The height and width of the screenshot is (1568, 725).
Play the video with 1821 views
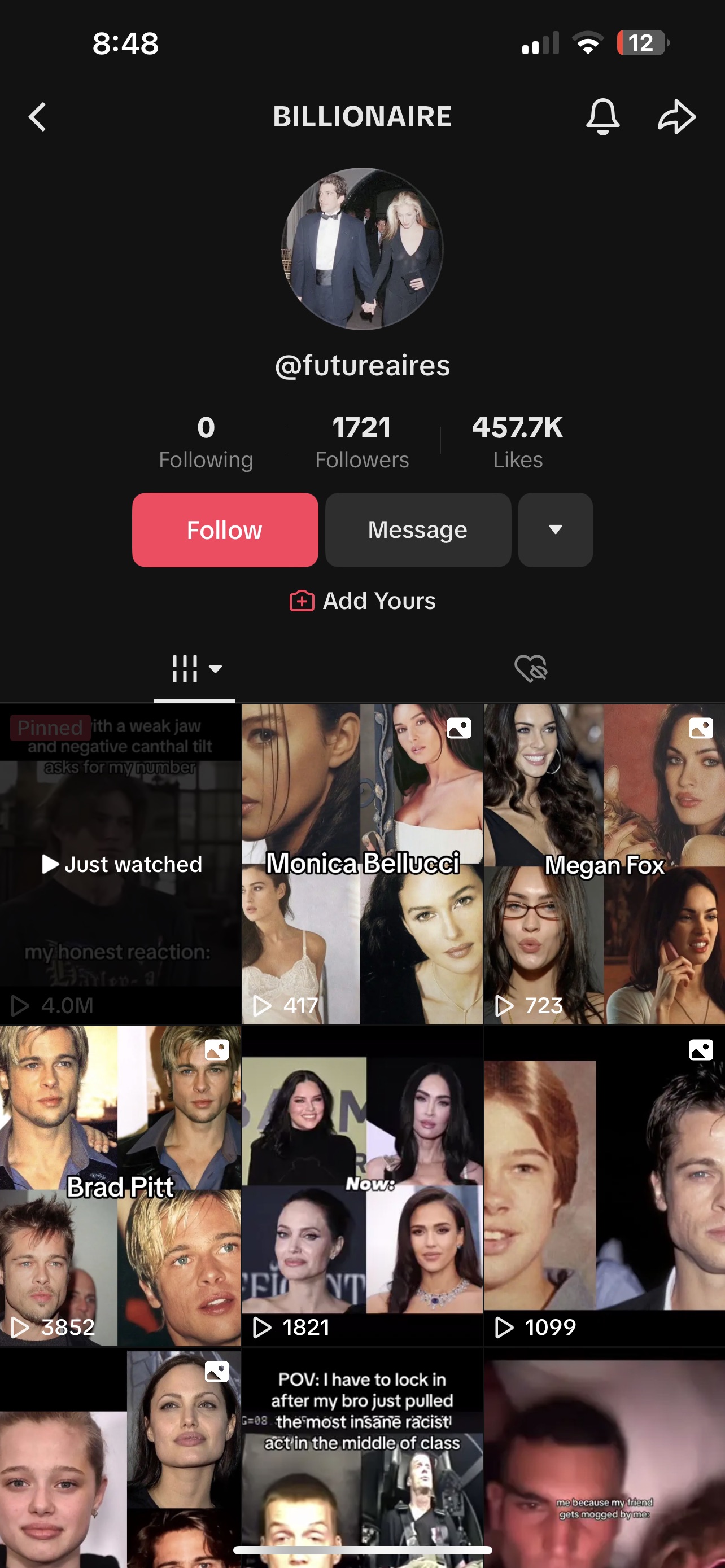pyautogui.click(x=362, y=1186)
